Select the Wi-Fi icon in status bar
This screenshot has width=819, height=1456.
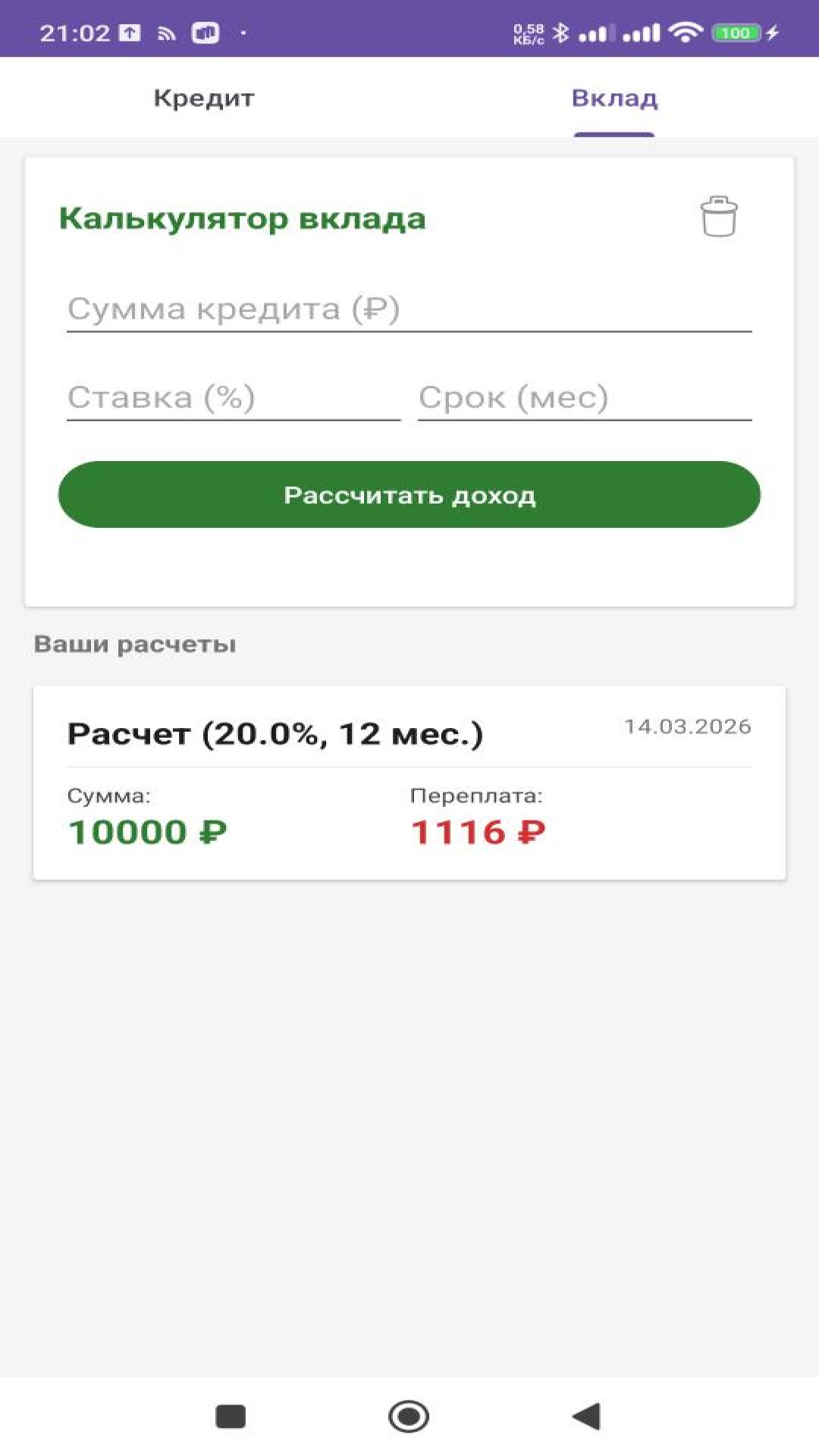click(x=685, y=32)
